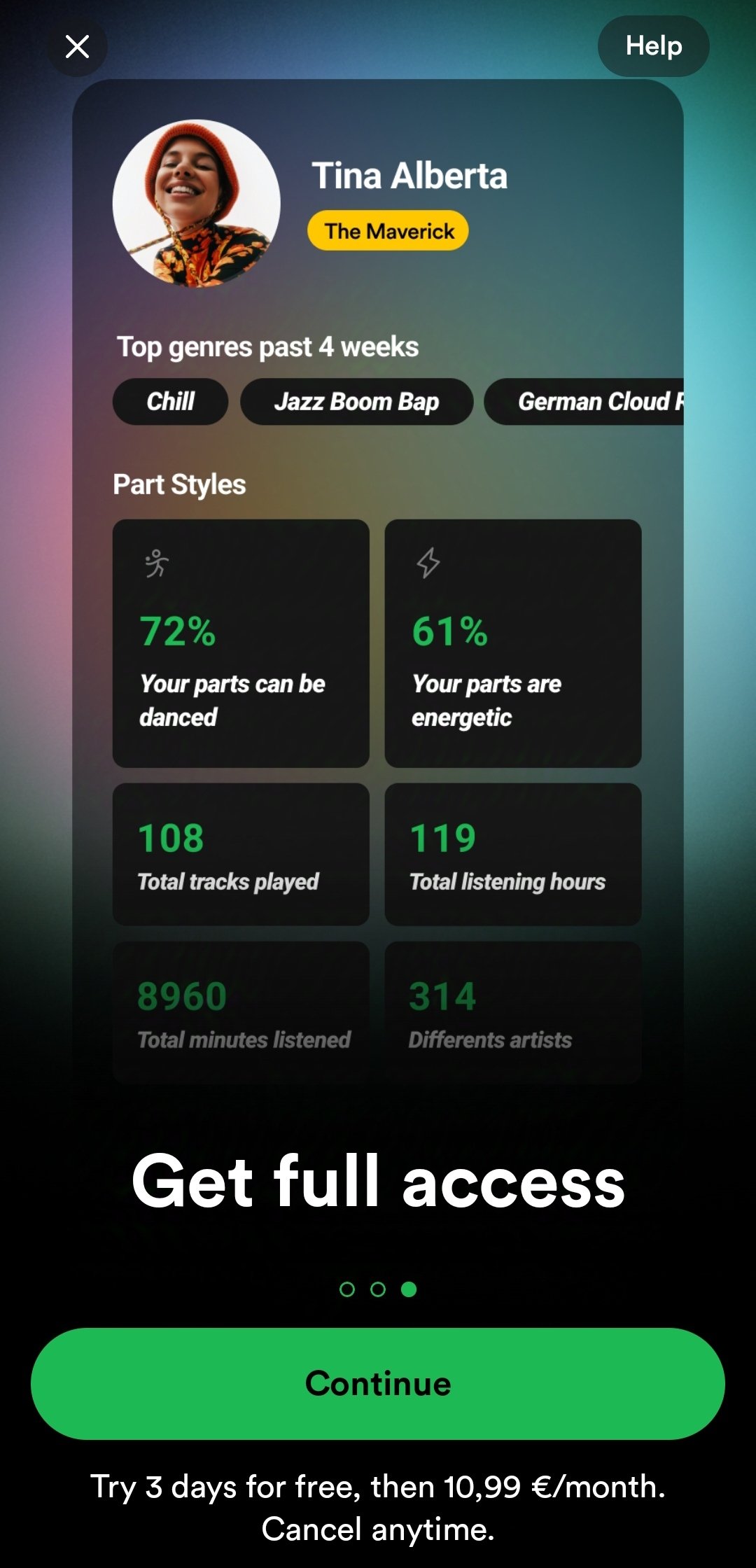Open the Help button
The width and height of the screenshot is (756, 1568).
pyautogui.click(x=653, y=46)
